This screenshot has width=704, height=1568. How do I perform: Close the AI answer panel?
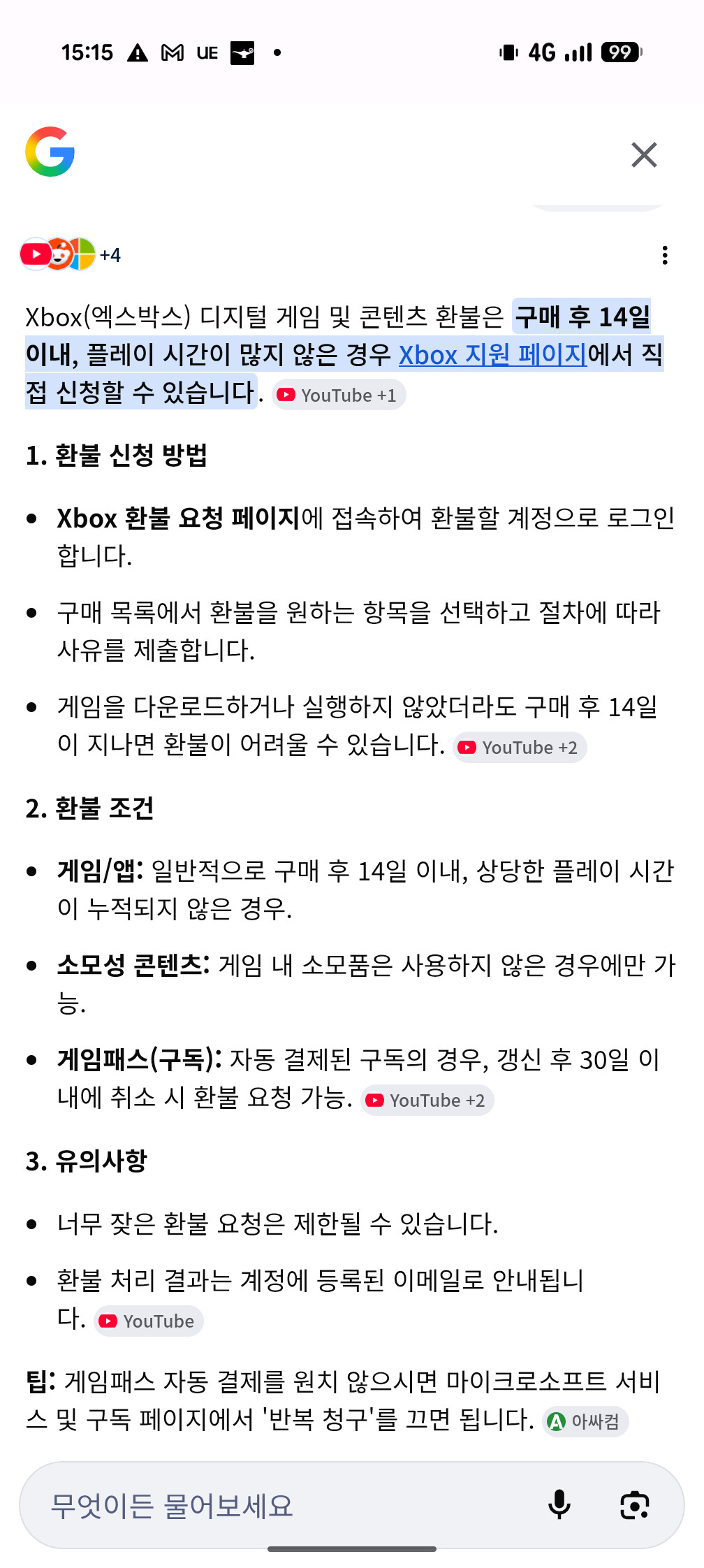pos(644,154)
